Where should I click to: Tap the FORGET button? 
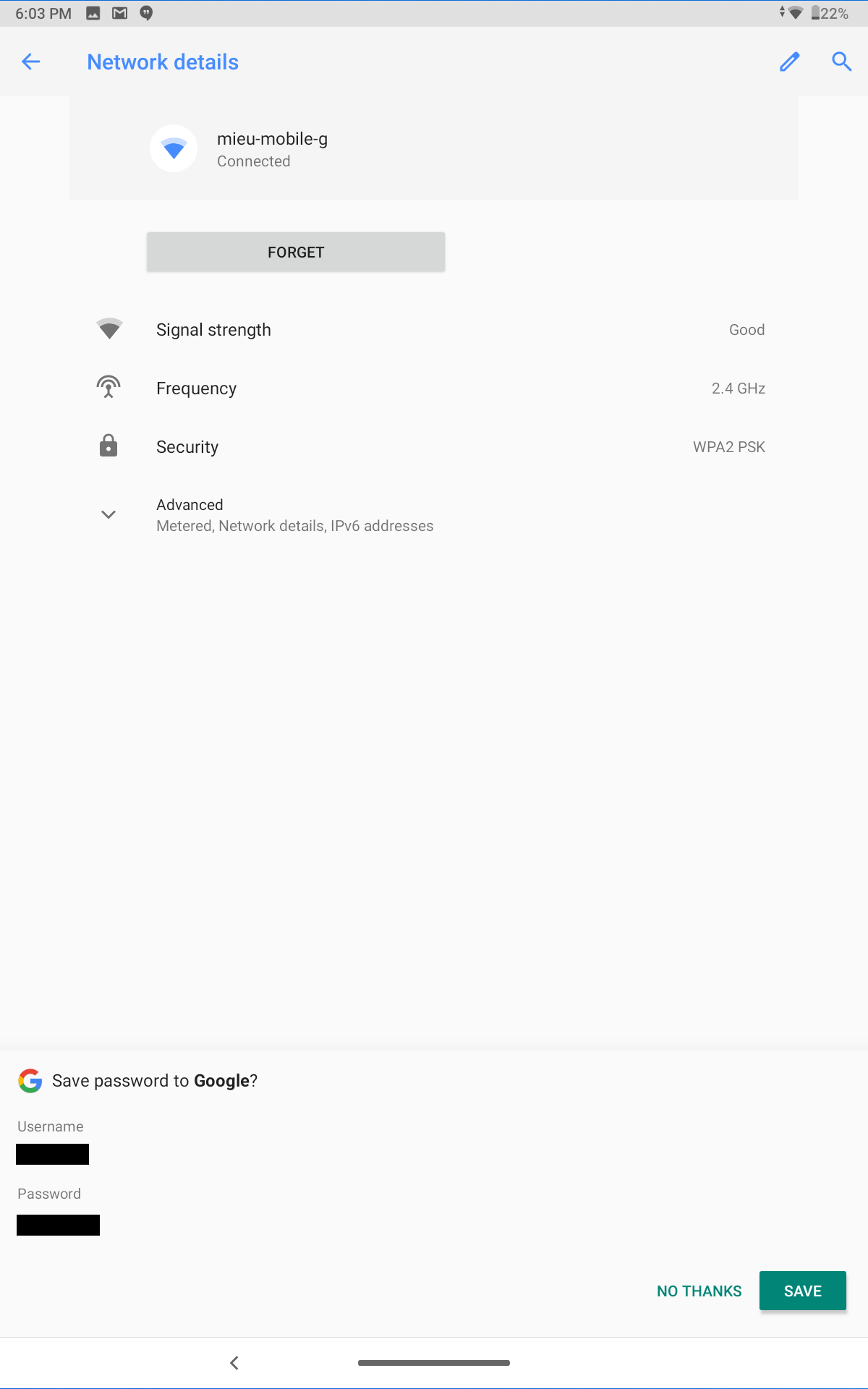point(296,252)
